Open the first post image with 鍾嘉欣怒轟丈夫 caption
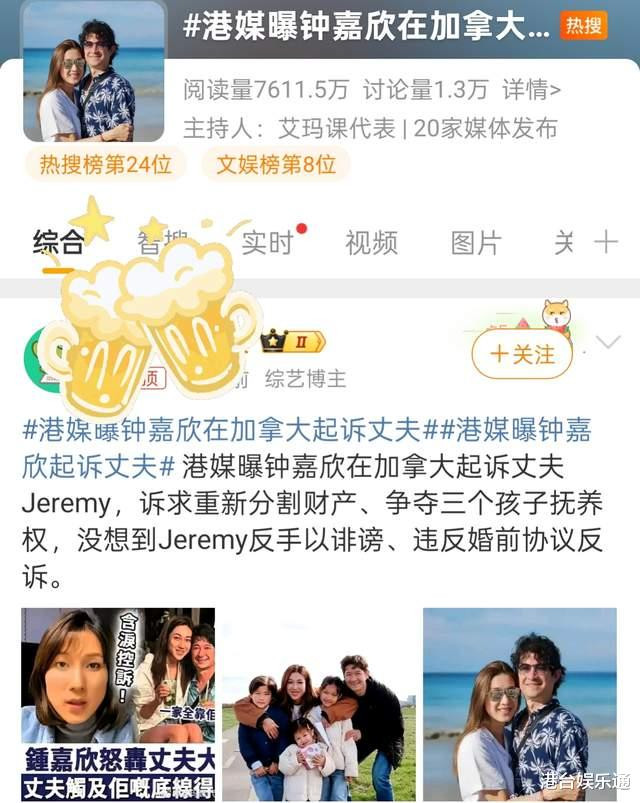640x803 pixels. [118, 704]
